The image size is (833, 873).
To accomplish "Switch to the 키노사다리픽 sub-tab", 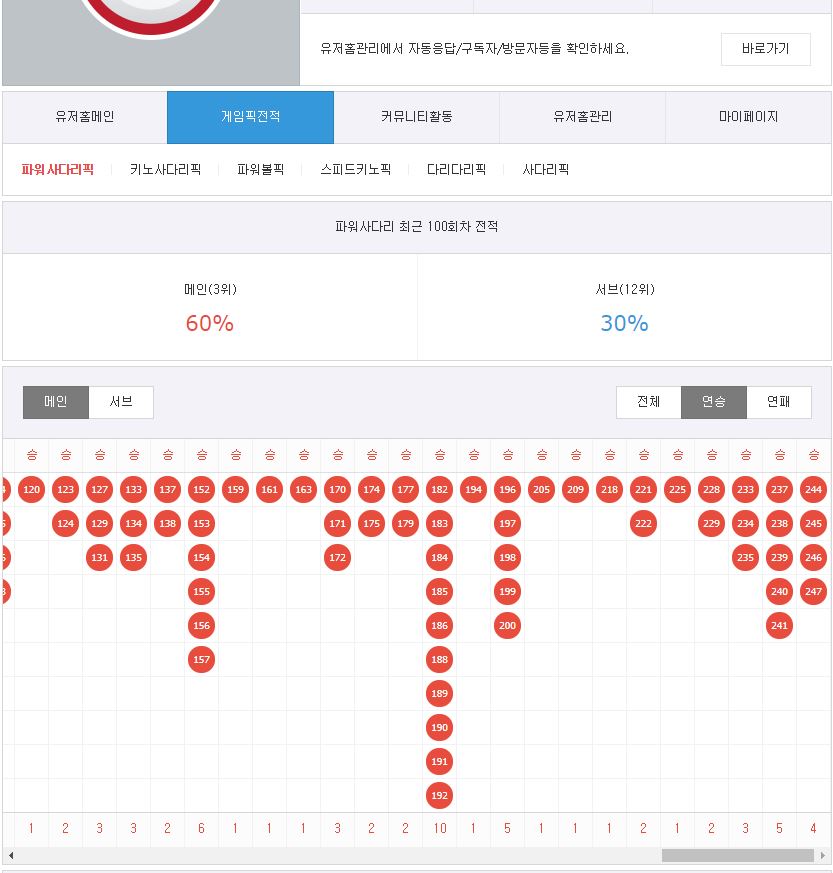I will coord(165,170).
